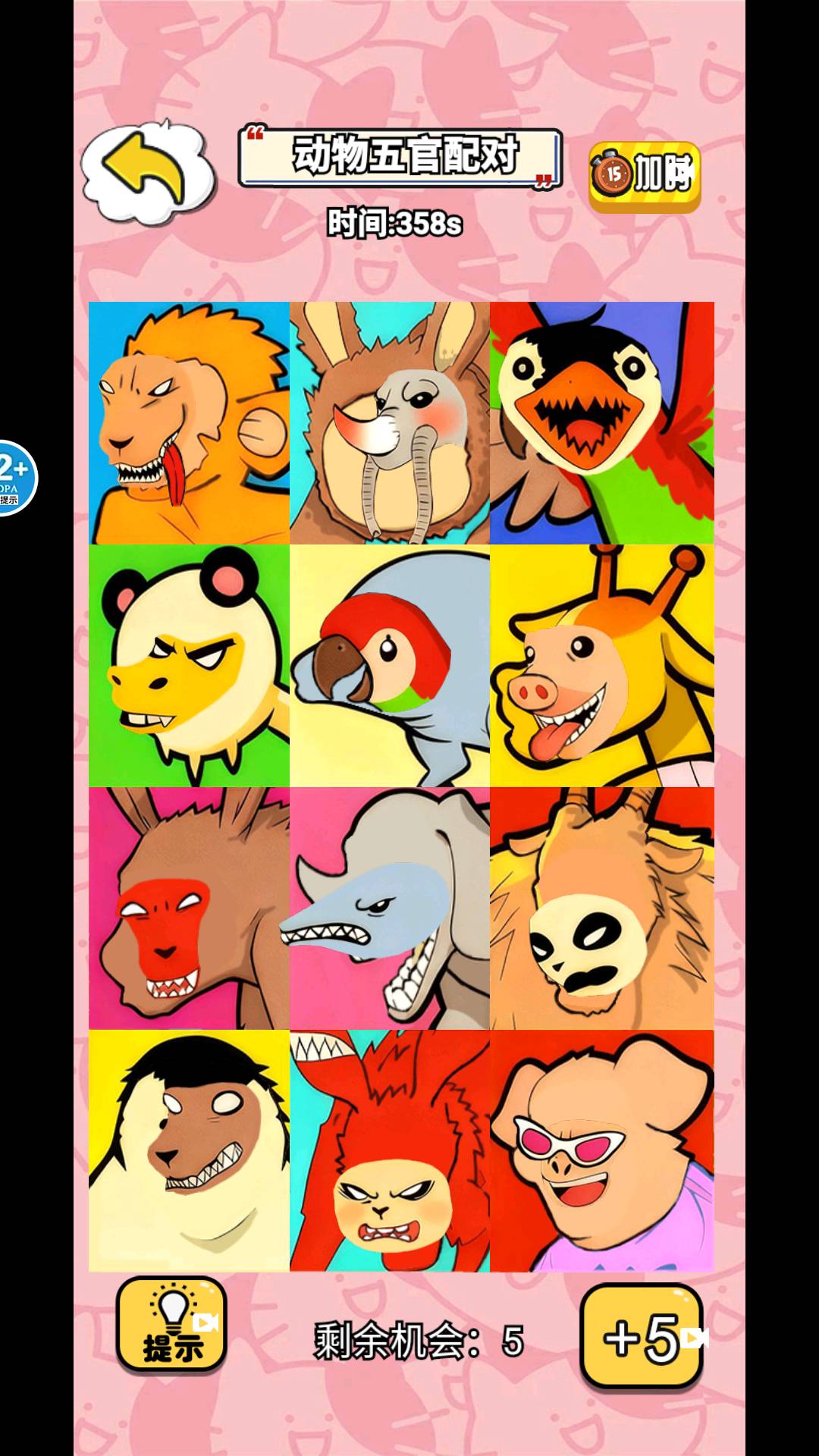
Task: Select the upside-down goat with panda face
Action: [x=602, y=908]
